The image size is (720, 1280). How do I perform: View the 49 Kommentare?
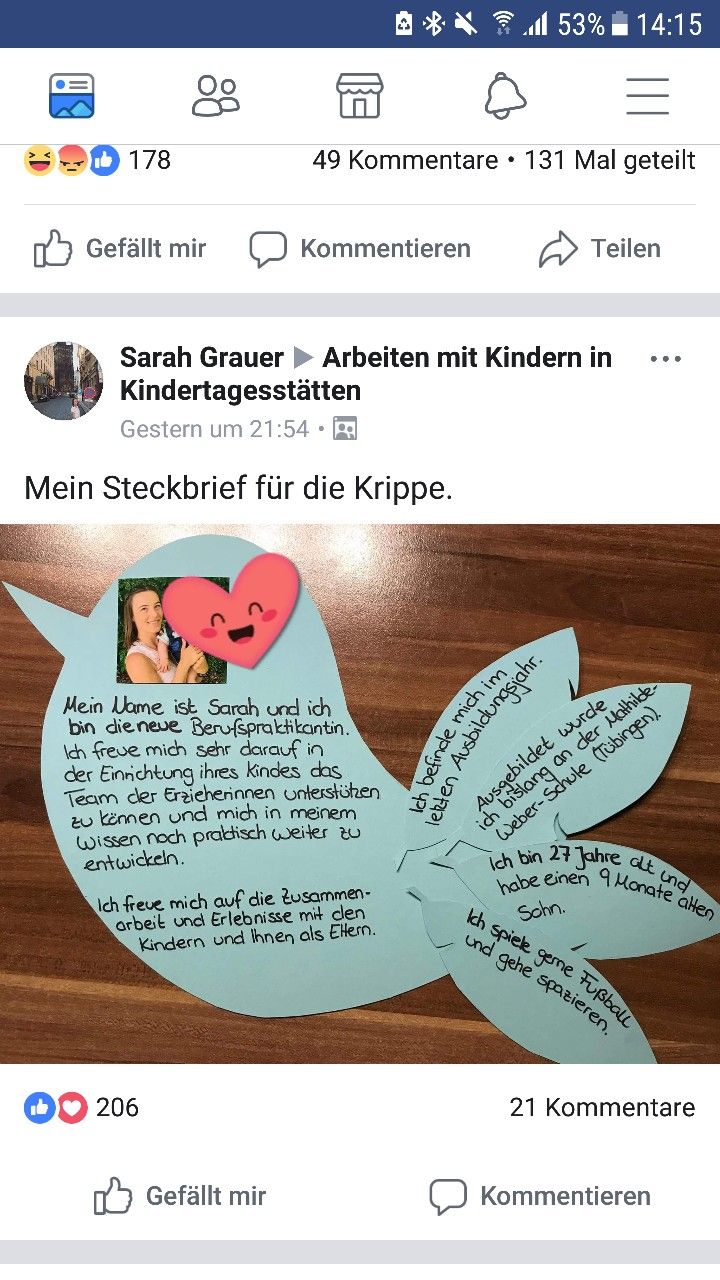(404, 160)
